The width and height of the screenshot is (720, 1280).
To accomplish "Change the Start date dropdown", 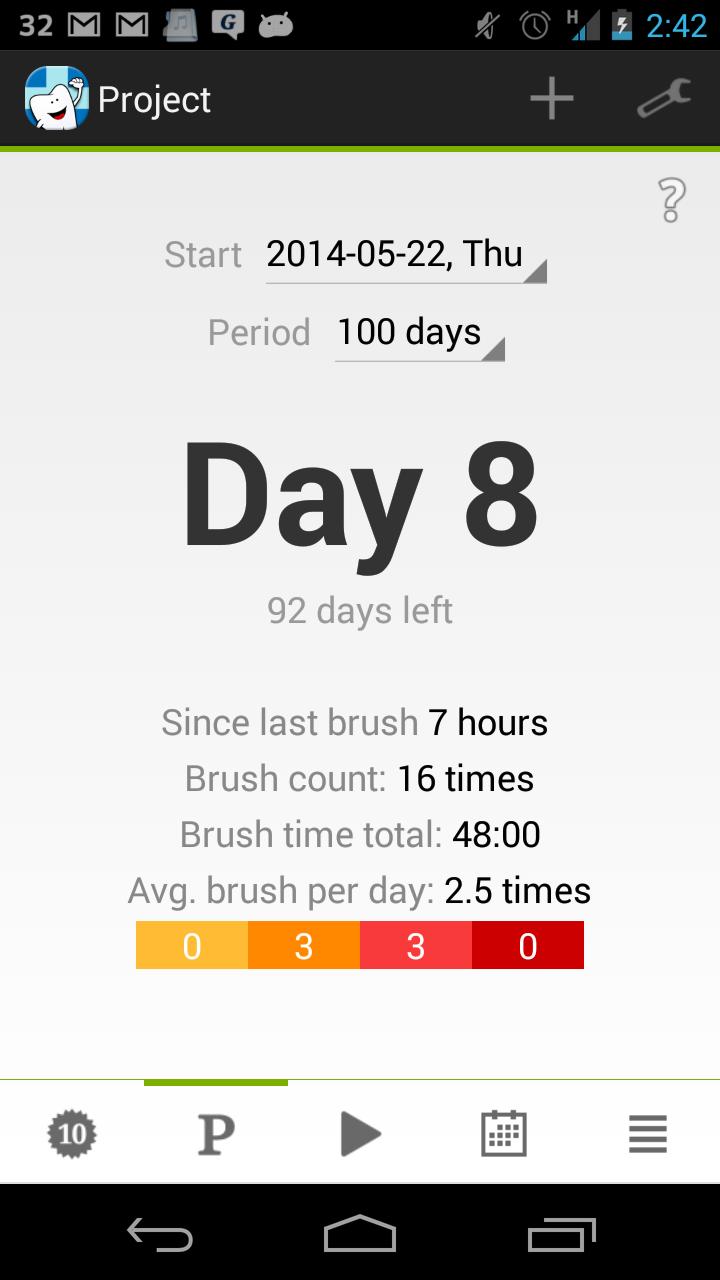I will coord(405,256).
